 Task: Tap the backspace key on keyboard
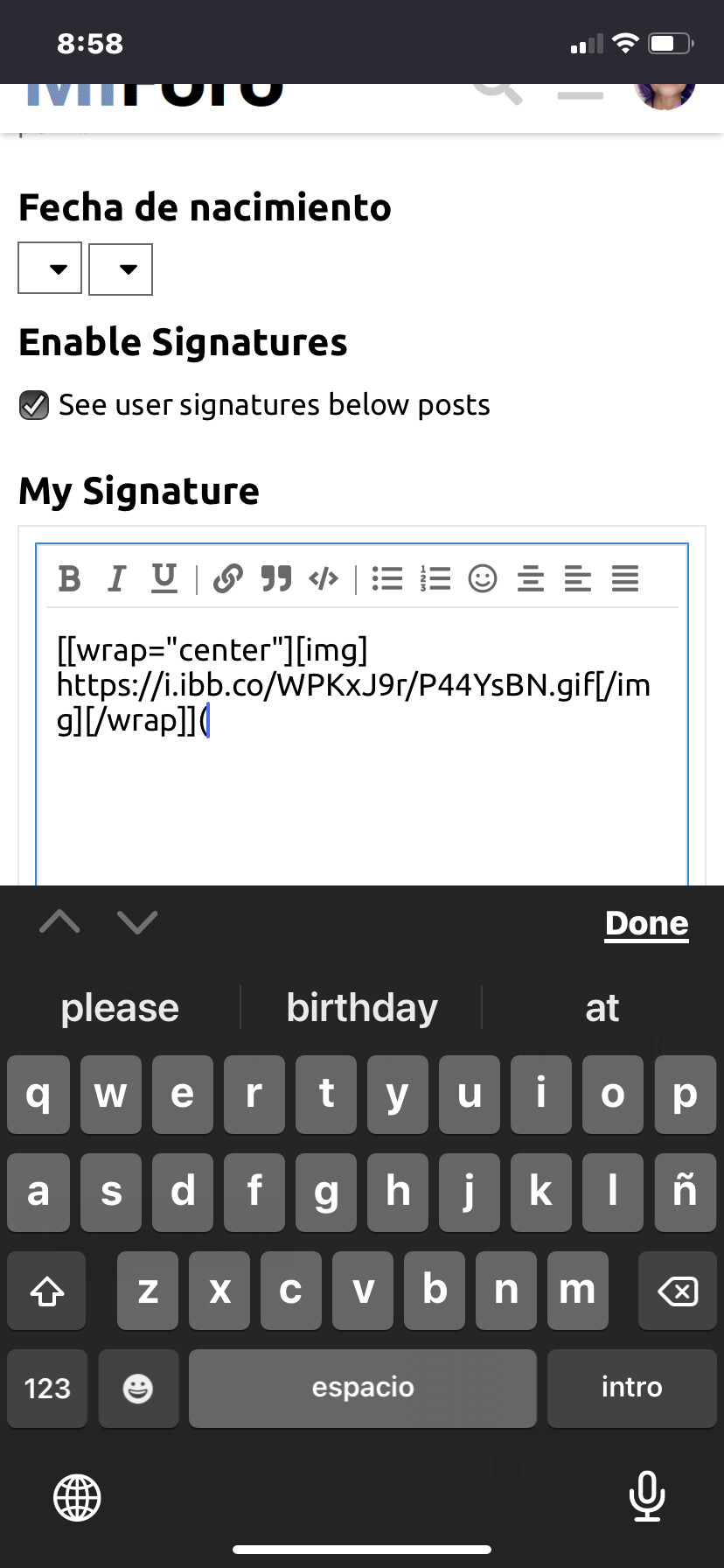(x=678, y=1291)
